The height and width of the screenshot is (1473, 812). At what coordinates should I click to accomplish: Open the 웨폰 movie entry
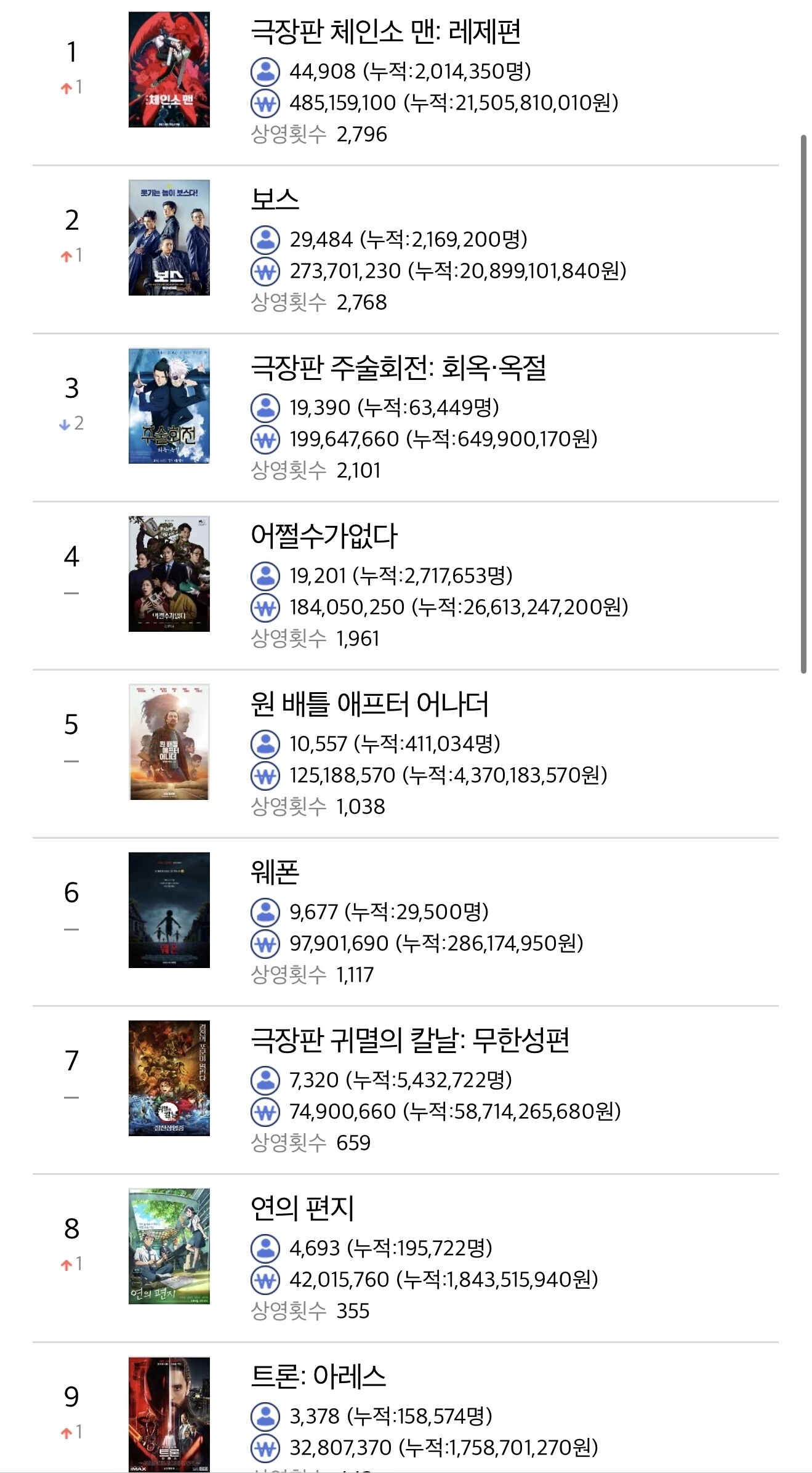coord(405,922)
